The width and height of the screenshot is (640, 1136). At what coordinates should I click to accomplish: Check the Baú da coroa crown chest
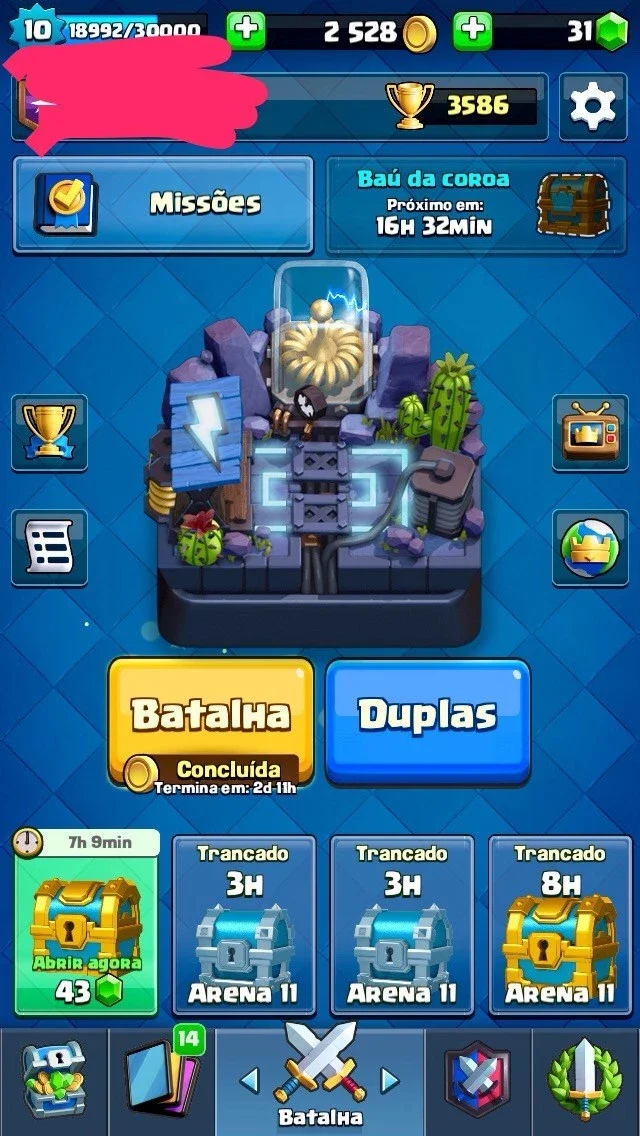click(x=476, y=204)
